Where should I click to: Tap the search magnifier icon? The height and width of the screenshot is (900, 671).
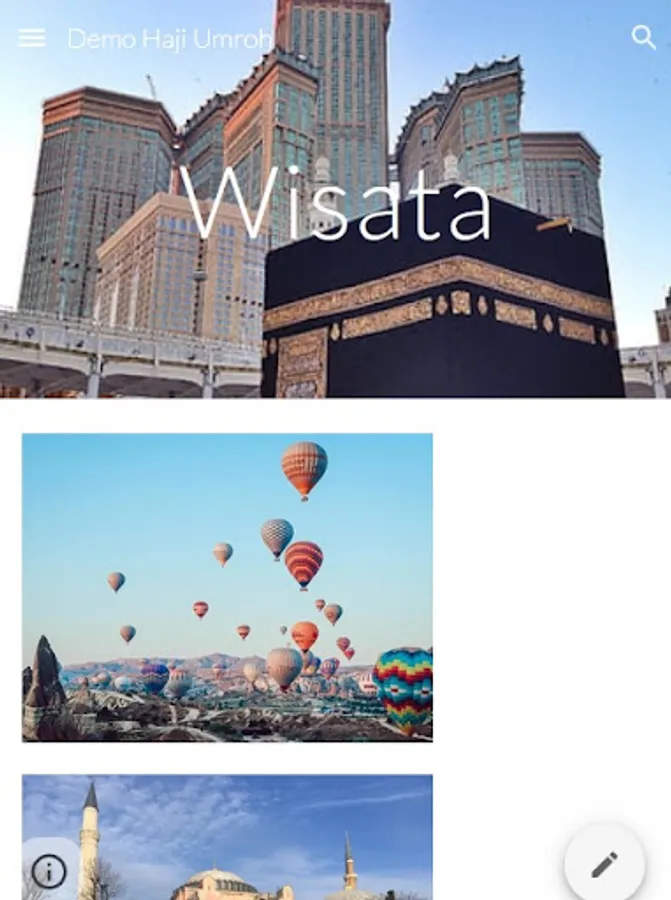[643, 38]
